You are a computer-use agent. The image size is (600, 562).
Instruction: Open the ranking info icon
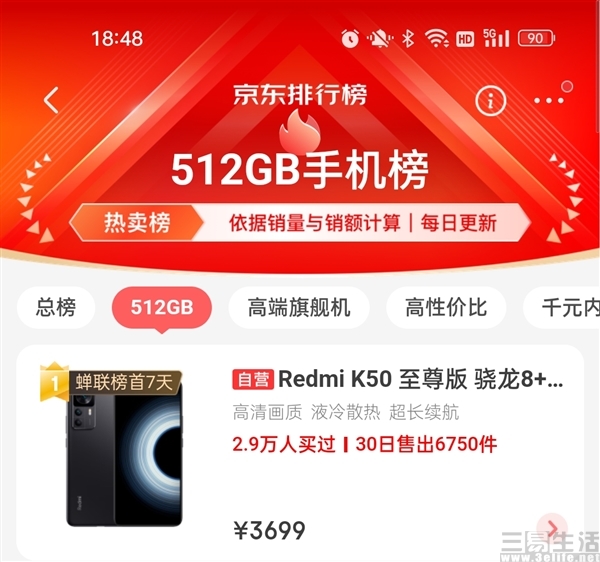click(x=490, y=100)
